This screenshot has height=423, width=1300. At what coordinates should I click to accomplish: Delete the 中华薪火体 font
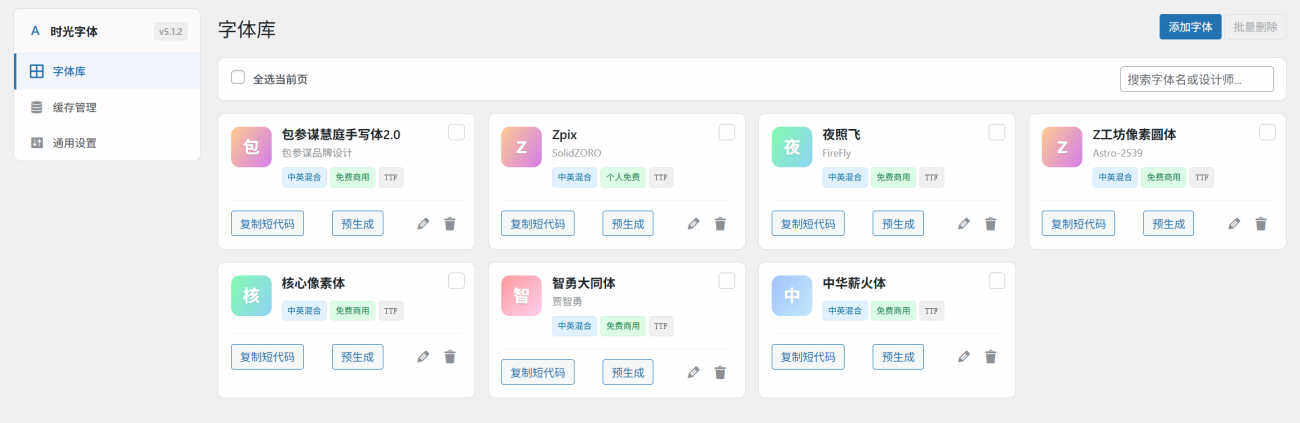pyautogui.click(x=990, y=357)
